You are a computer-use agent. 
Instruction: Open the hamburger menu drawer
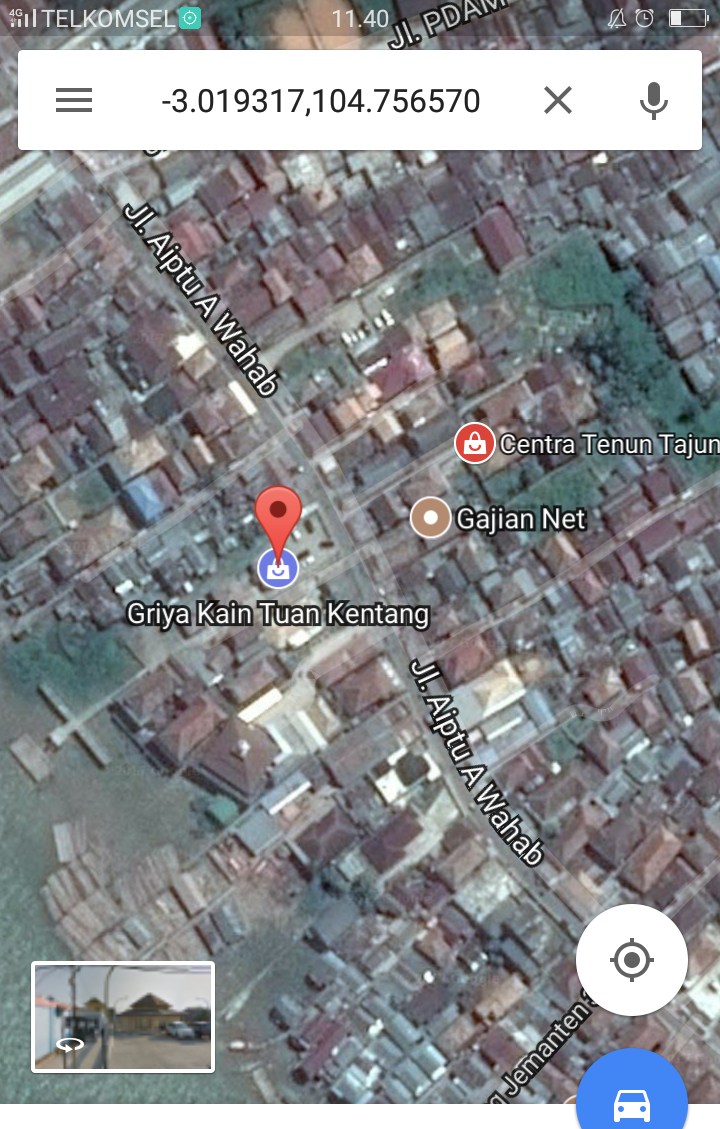[x=74, y=100]
